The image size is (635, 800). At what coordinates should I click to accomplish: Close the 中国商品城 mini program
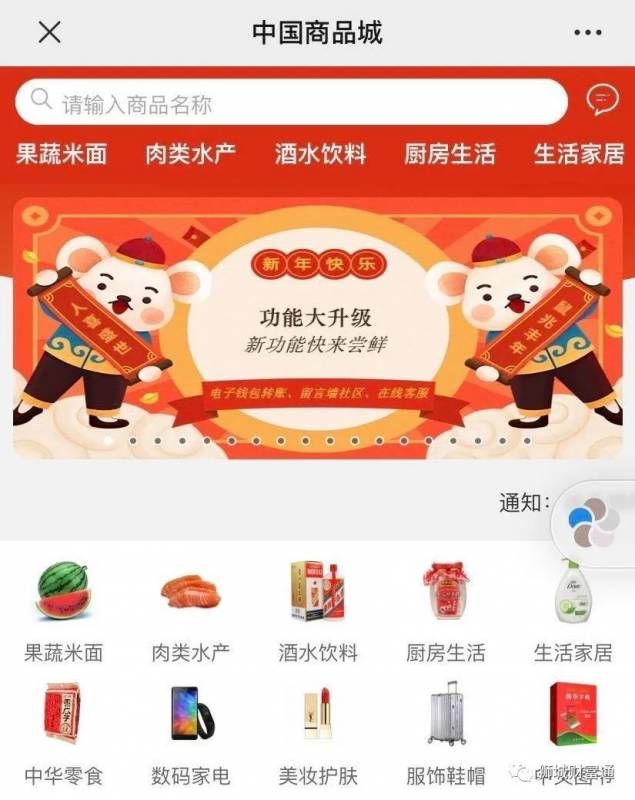point(49,32)
